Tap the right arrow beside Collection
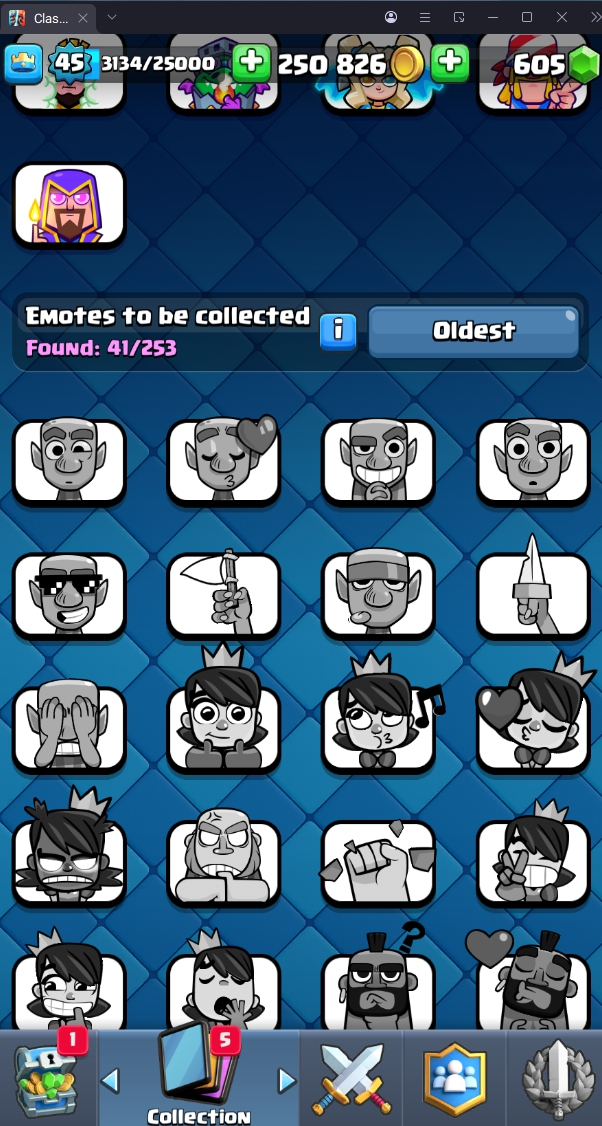 (x=287, y=1080)
